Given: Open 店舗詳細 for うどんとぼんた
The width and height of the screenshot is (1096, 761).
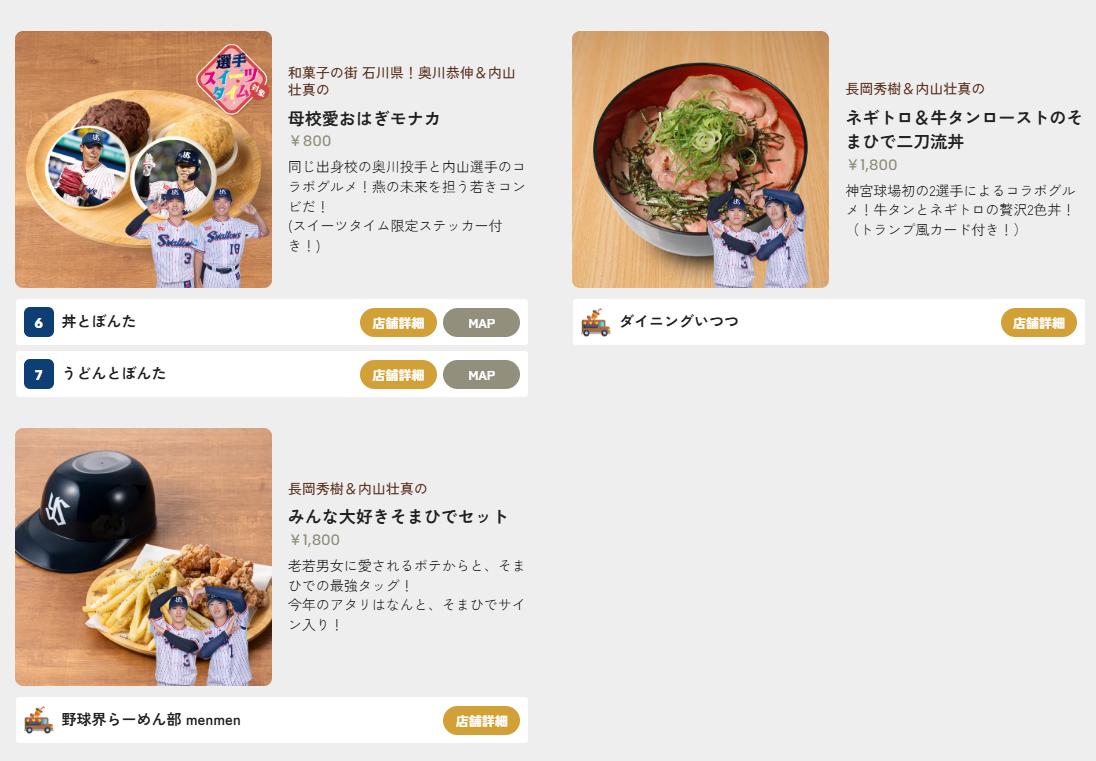Looking at the screenshot, I should click(x=398, y=375).
